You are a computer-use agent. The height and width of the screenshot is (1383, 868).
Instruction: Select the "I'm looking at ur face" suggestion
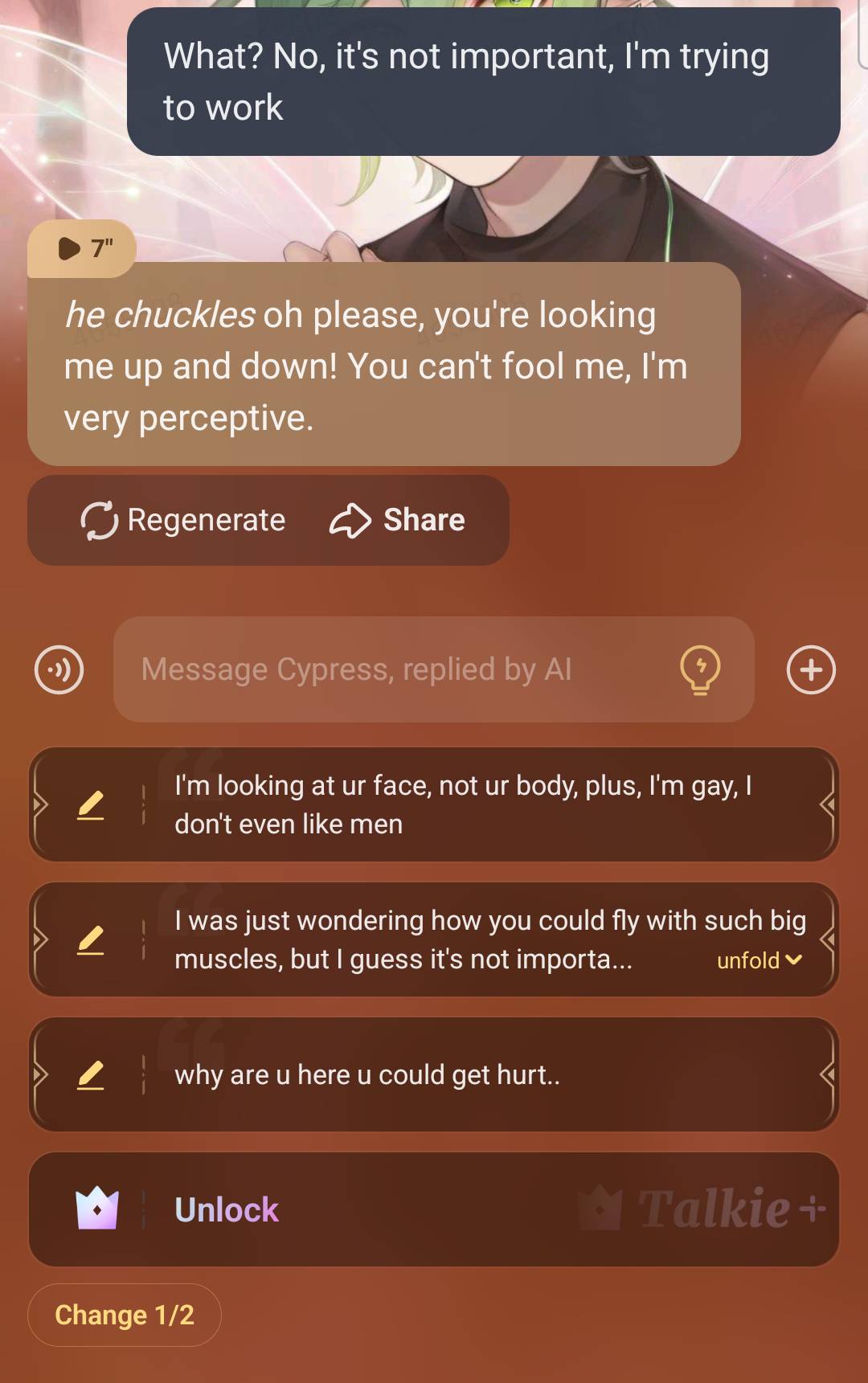click(482, 804)
